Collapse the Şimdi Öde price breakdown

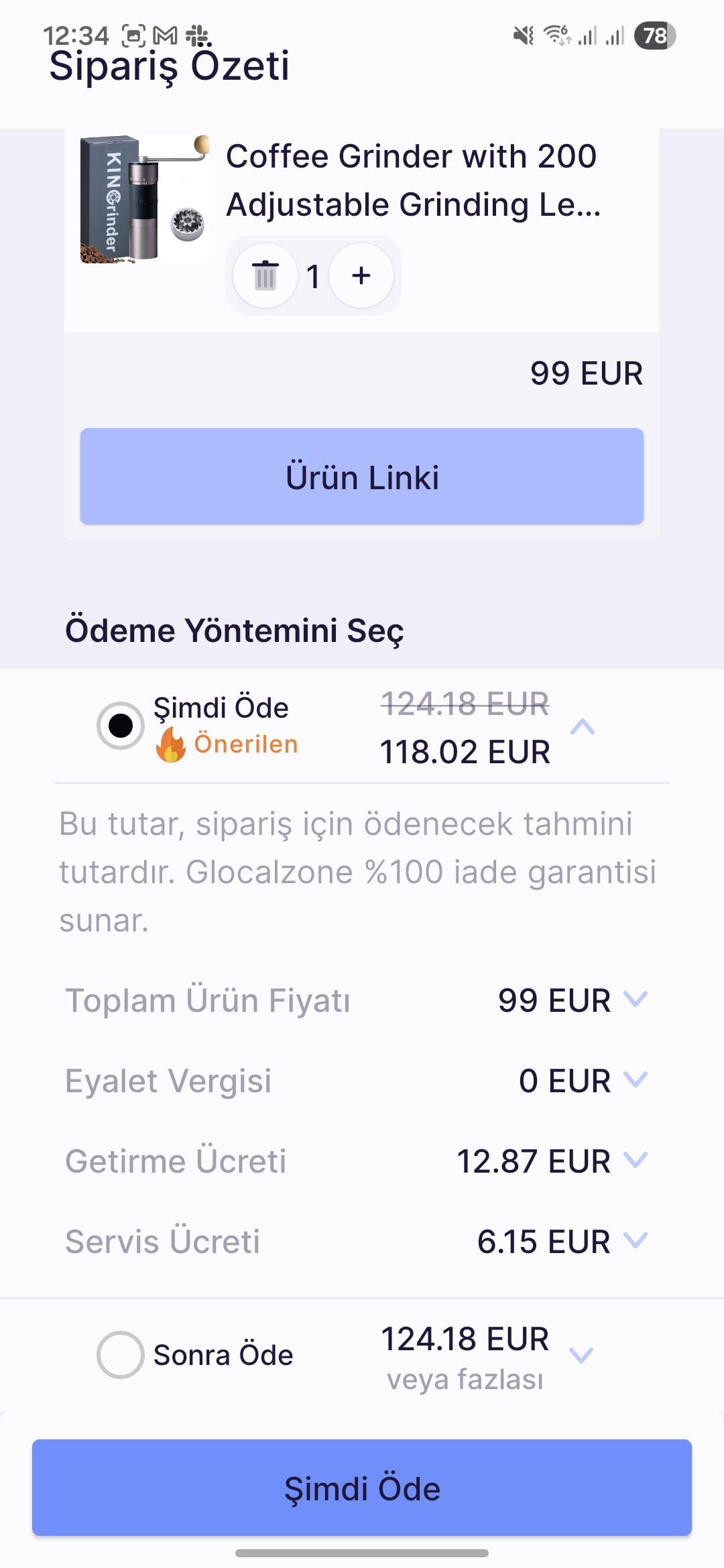pyautogui.click(x=582, y=727)
